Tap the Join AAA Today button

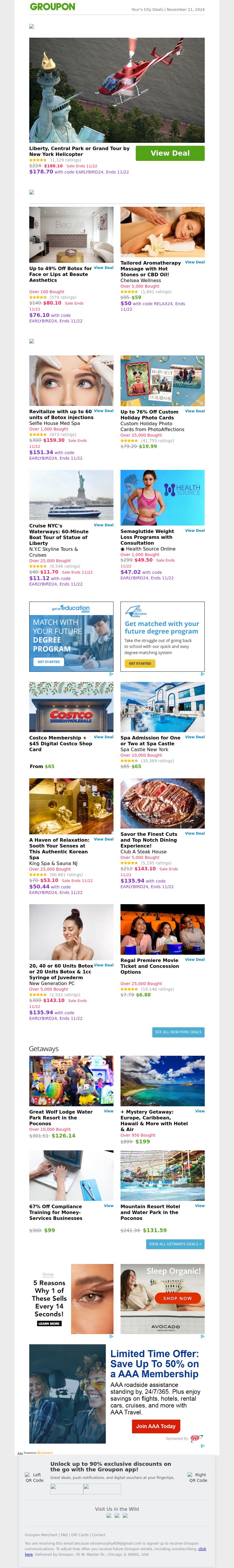tap(155, 1425)
